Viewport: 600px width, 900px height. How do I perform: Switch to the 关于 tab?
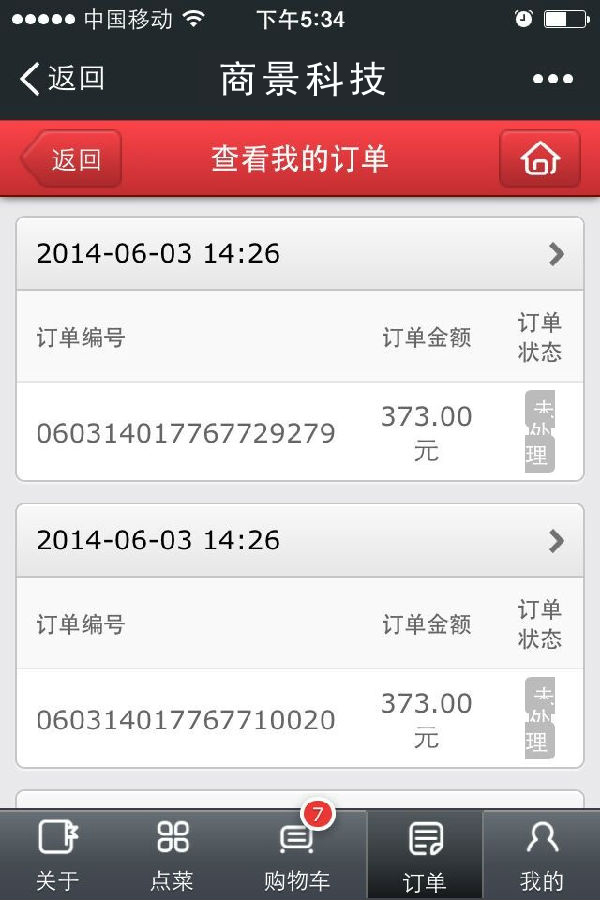[58, 855]
